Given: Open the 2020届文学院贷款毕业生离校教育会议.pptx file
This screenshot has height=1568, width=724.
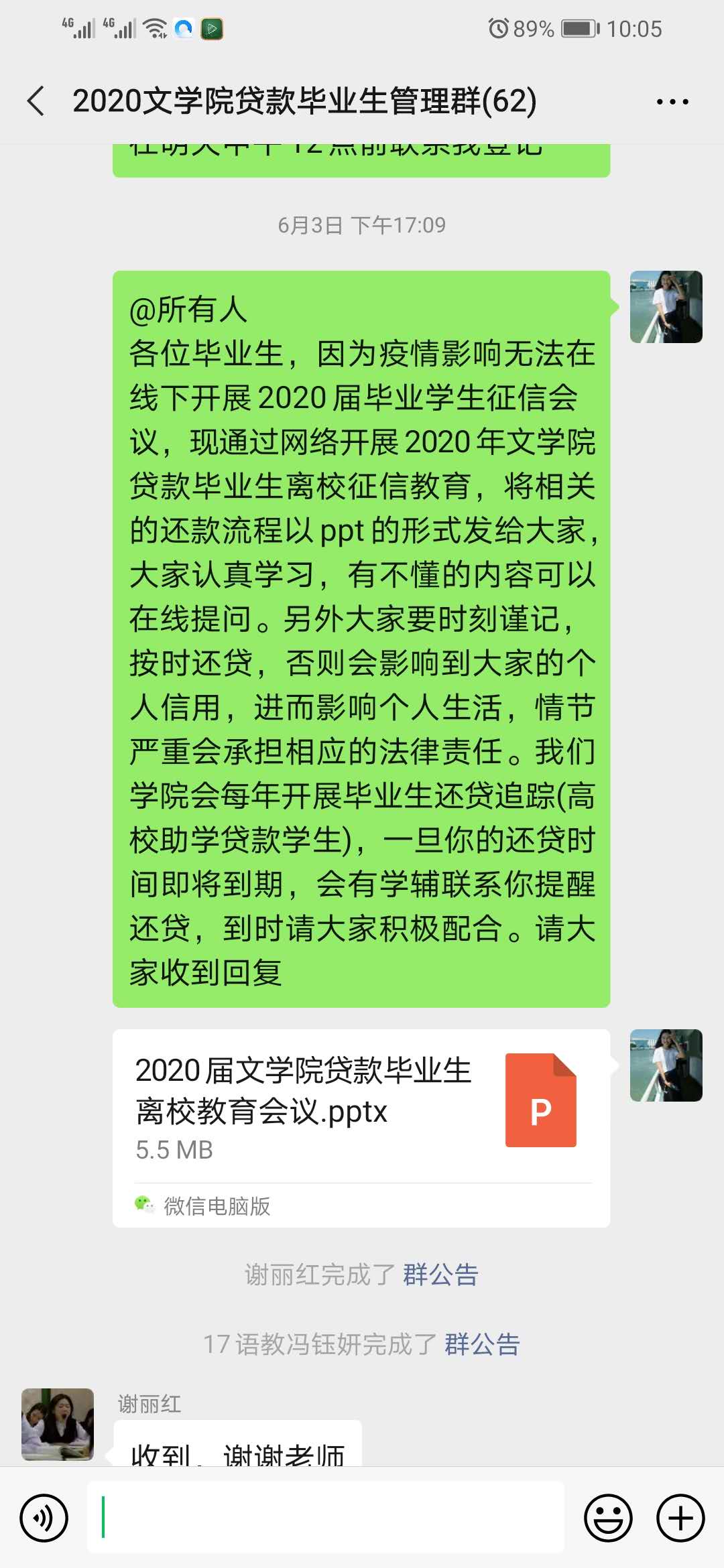Looking at the screenshot, I should (361, 1106).
